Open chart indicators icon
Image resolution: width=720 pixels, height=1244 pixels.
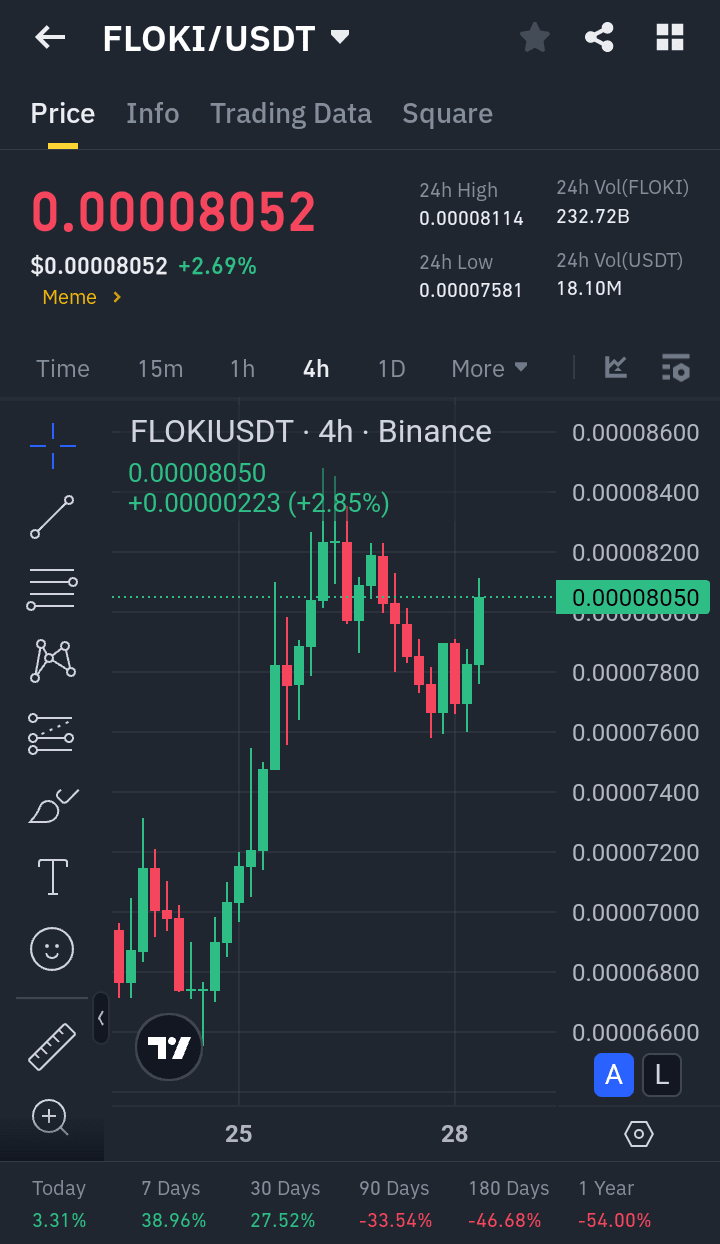(x=616, y=368)
